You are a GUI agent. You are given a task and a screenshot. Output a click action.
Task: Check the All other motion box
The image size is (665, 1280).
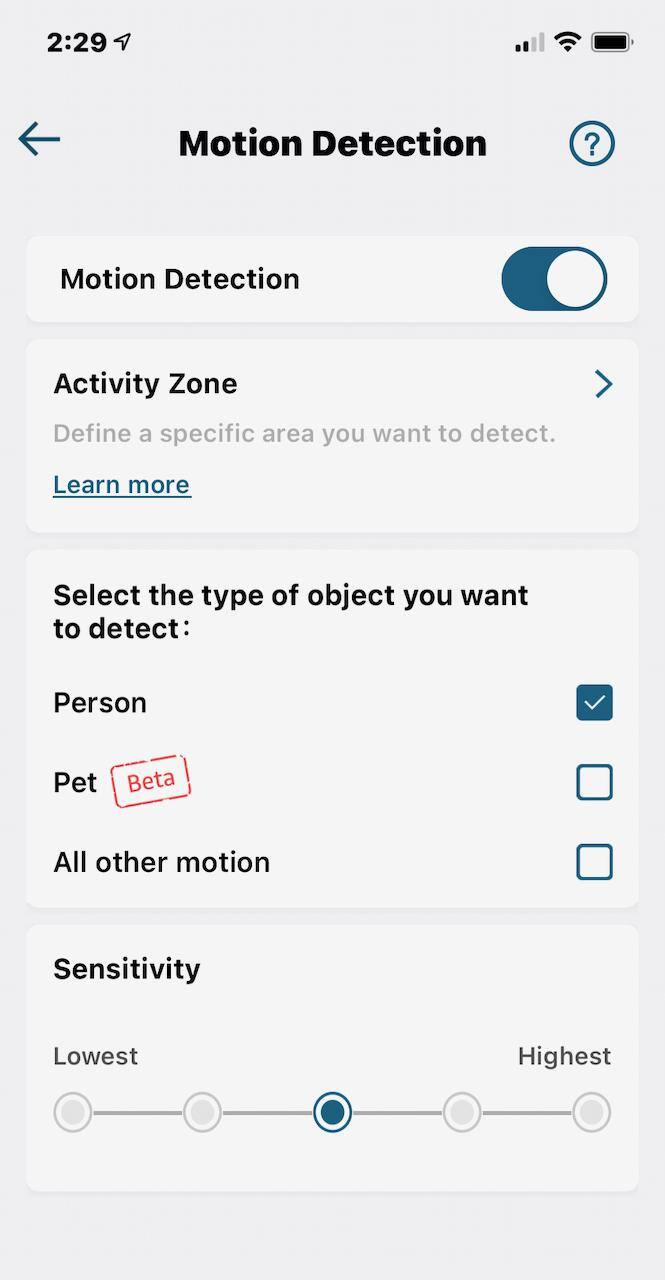pos(594,862)
